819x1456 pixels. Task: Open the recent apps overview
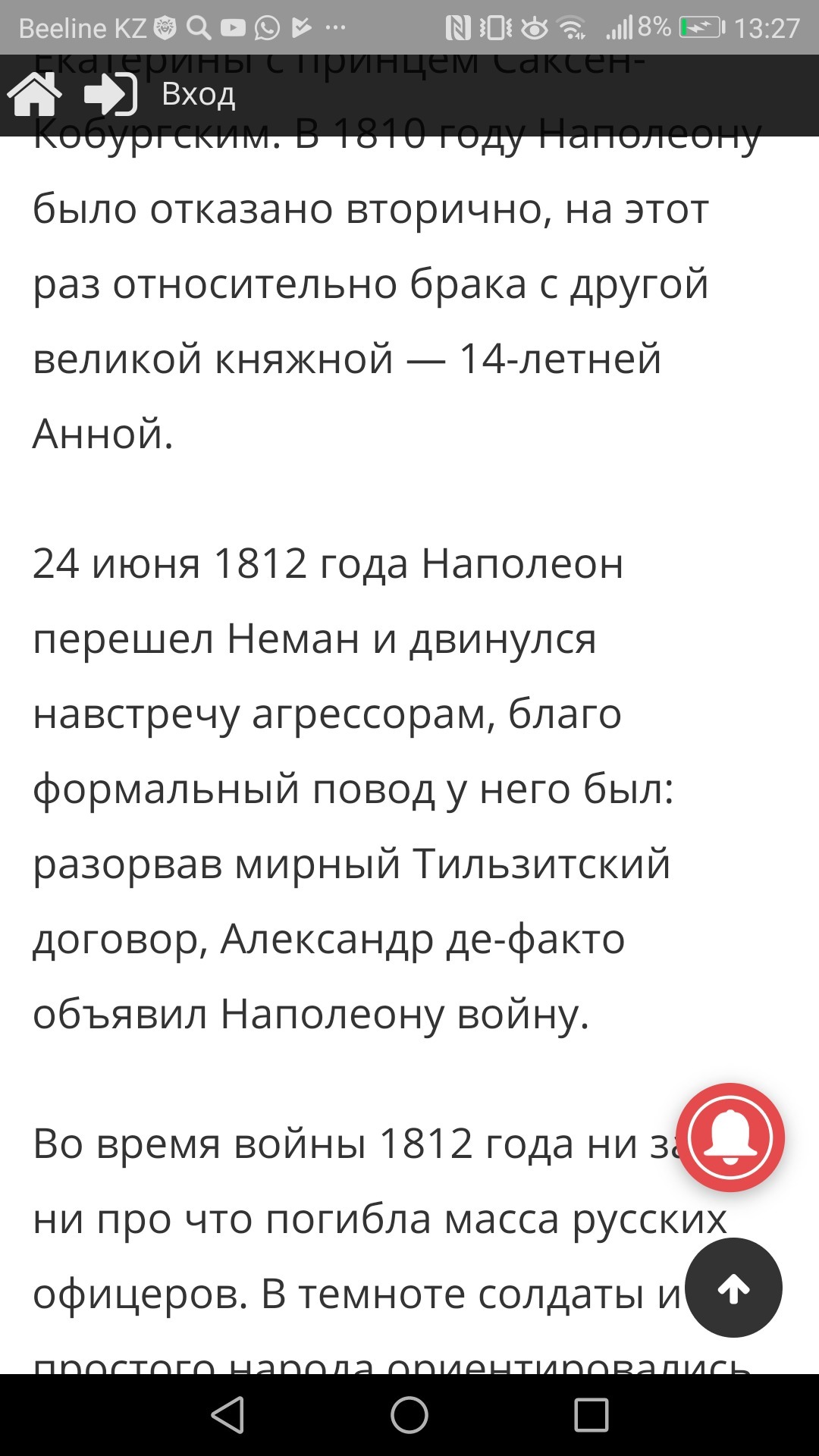pyautogui.click(x=591, y=1415)
